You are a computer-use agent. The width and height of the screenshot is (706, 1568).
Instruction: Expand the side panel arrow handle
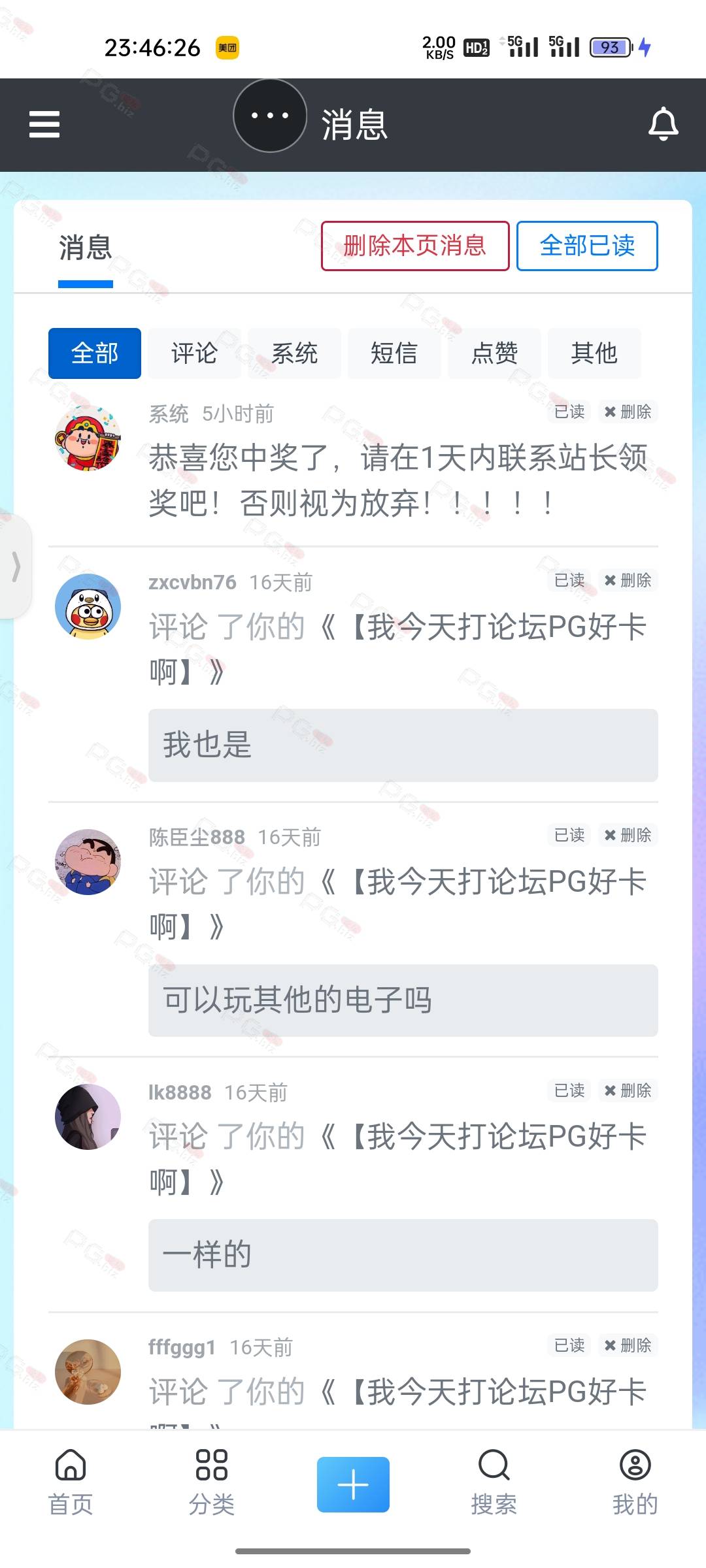pos(16,566)
